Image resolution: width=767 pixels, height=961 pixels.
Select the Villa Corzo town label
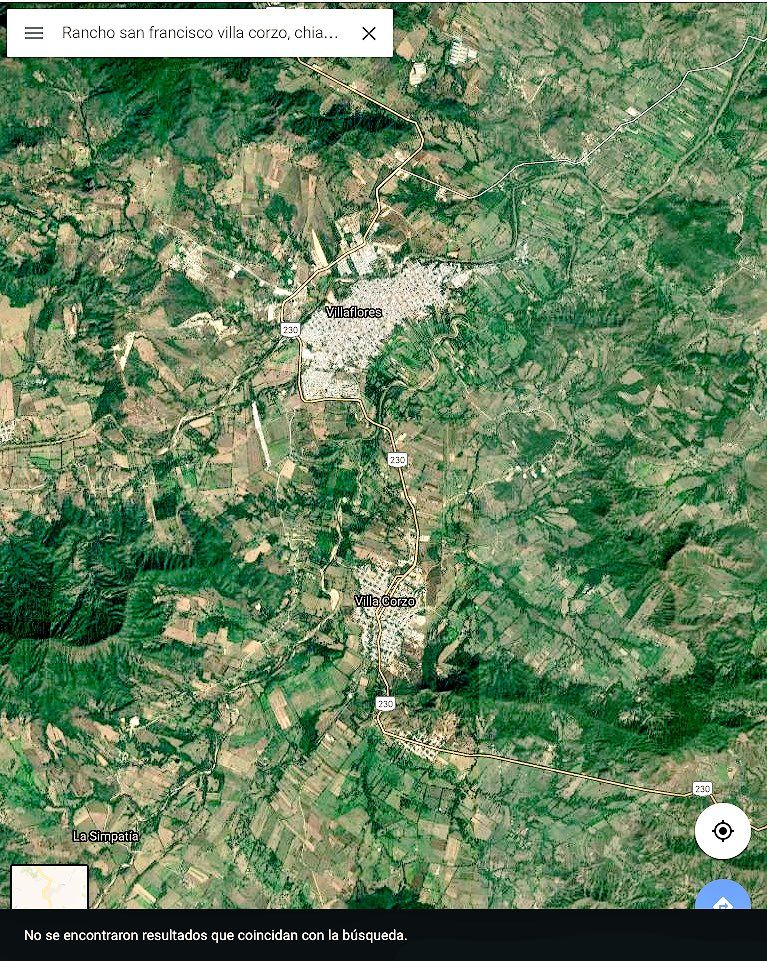pyautogui.click(x=384, y=601)
